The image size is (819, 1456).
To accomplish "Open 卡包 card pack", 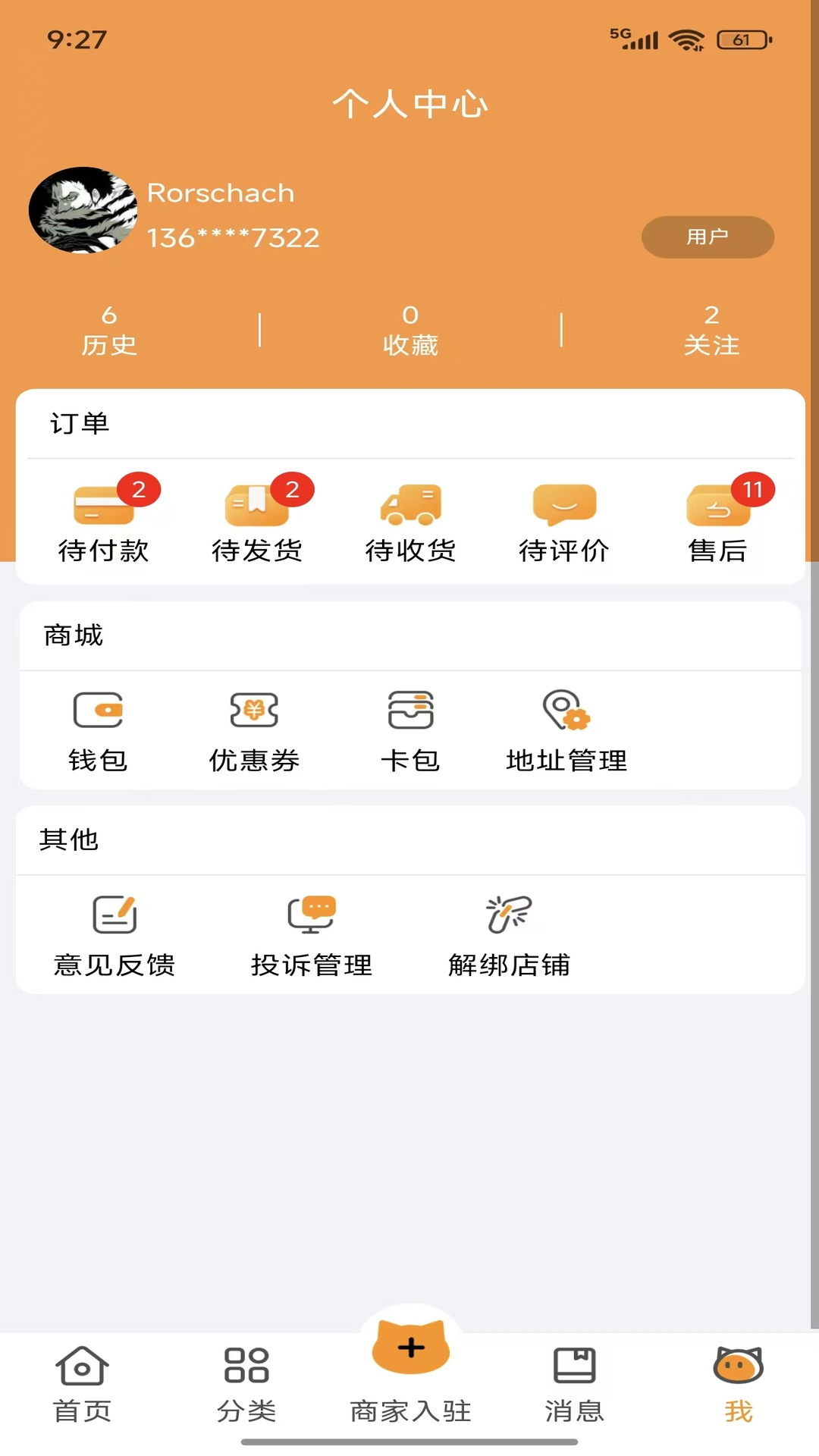I will click(x=410, y=730).
